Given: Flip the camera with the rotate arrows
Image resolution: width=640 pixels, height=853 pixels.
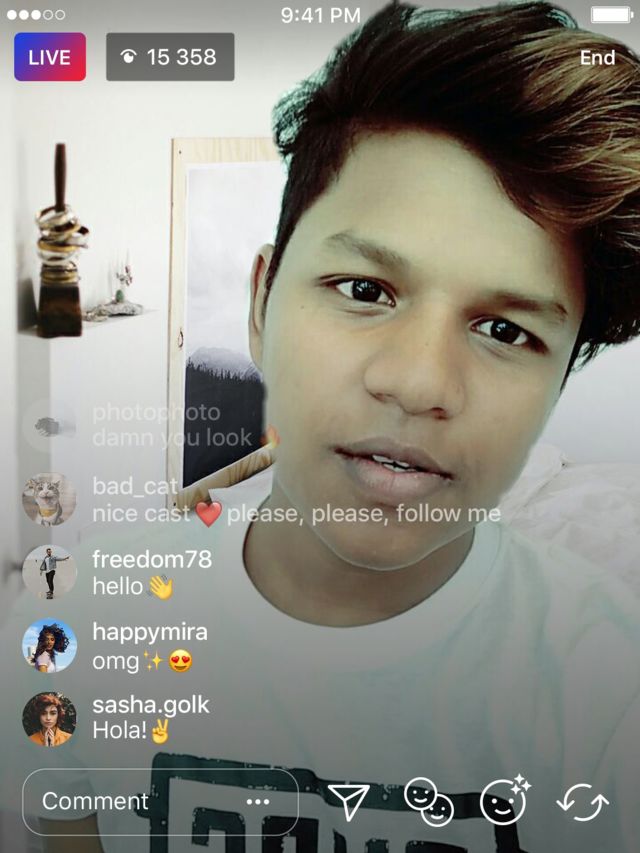Looking at the screenshot, I should (583, 801).
